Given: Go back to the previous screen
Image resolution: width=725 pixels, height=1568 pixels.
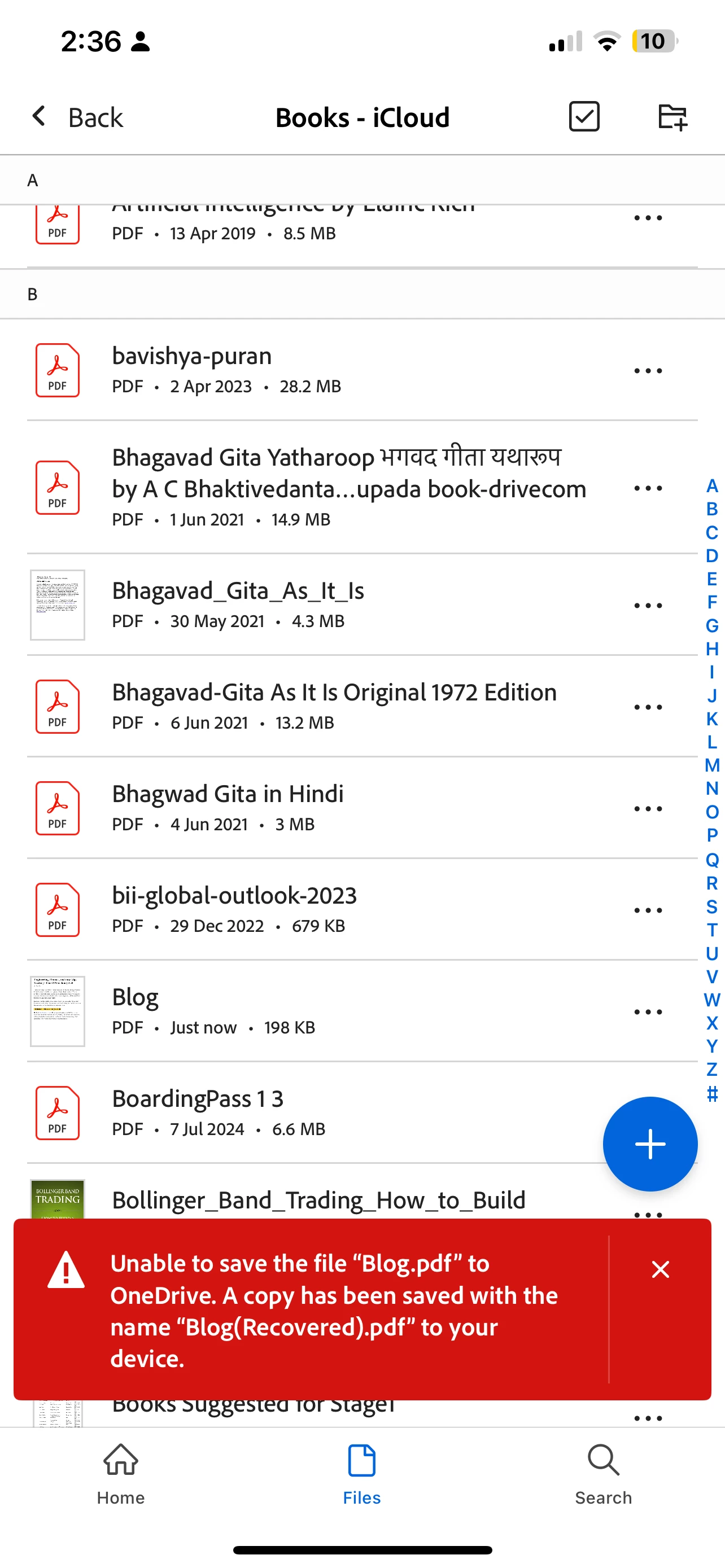Looking at the screenshot, I should point(77,117).
